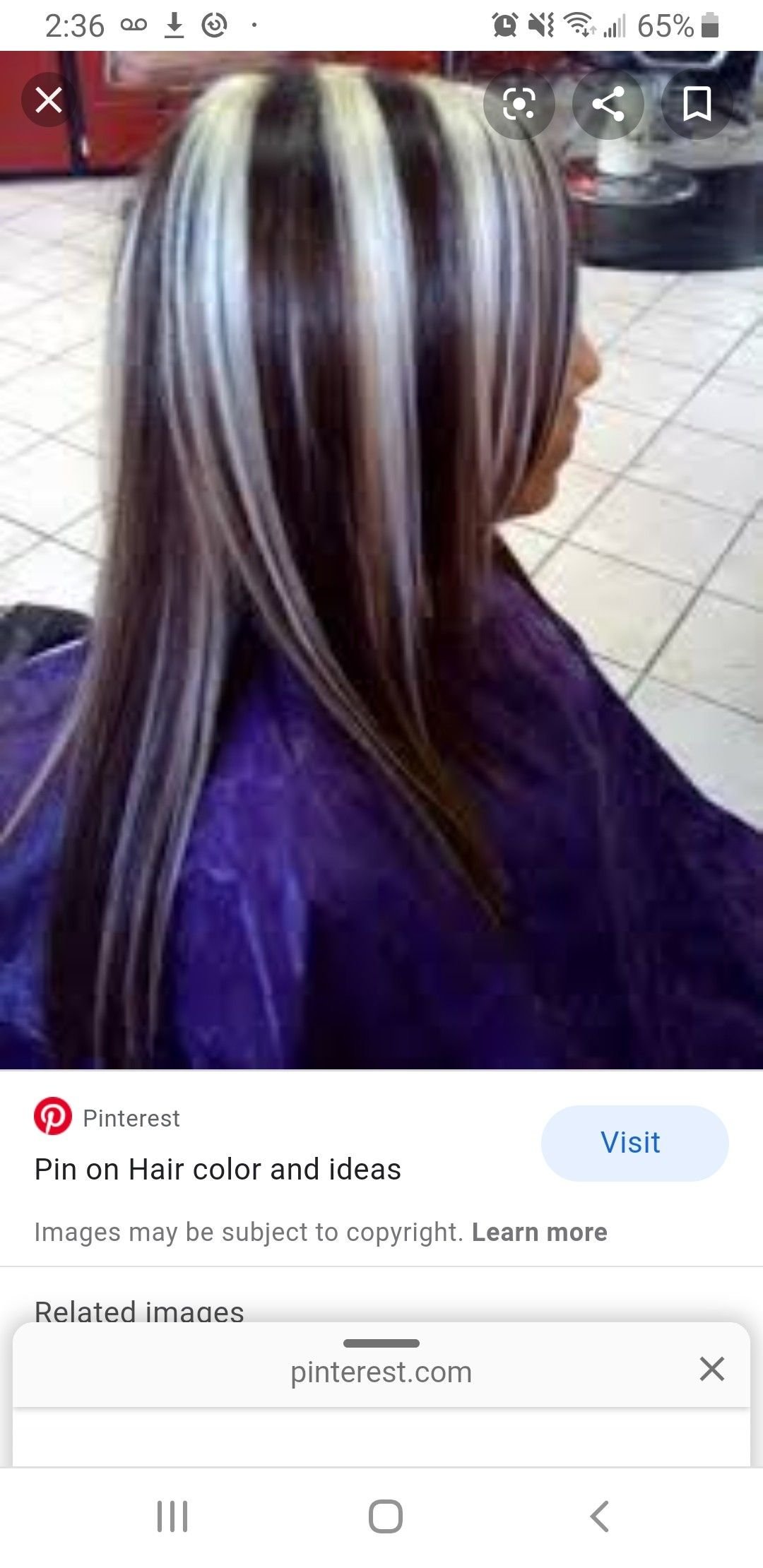Open the Learn more copyright link
This screenshot has height=1568, width=763.
coord(539,1232)
